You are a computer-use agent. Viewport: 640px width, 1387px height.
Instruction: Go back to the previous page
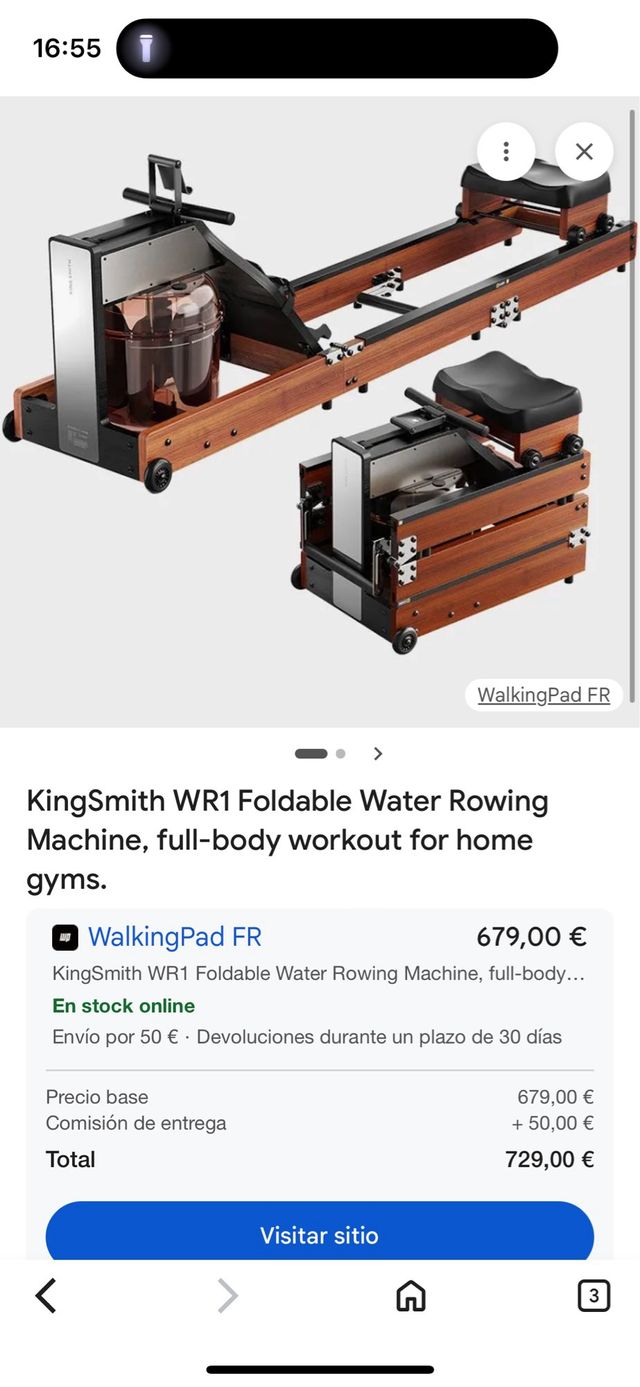pos(46,1296)
